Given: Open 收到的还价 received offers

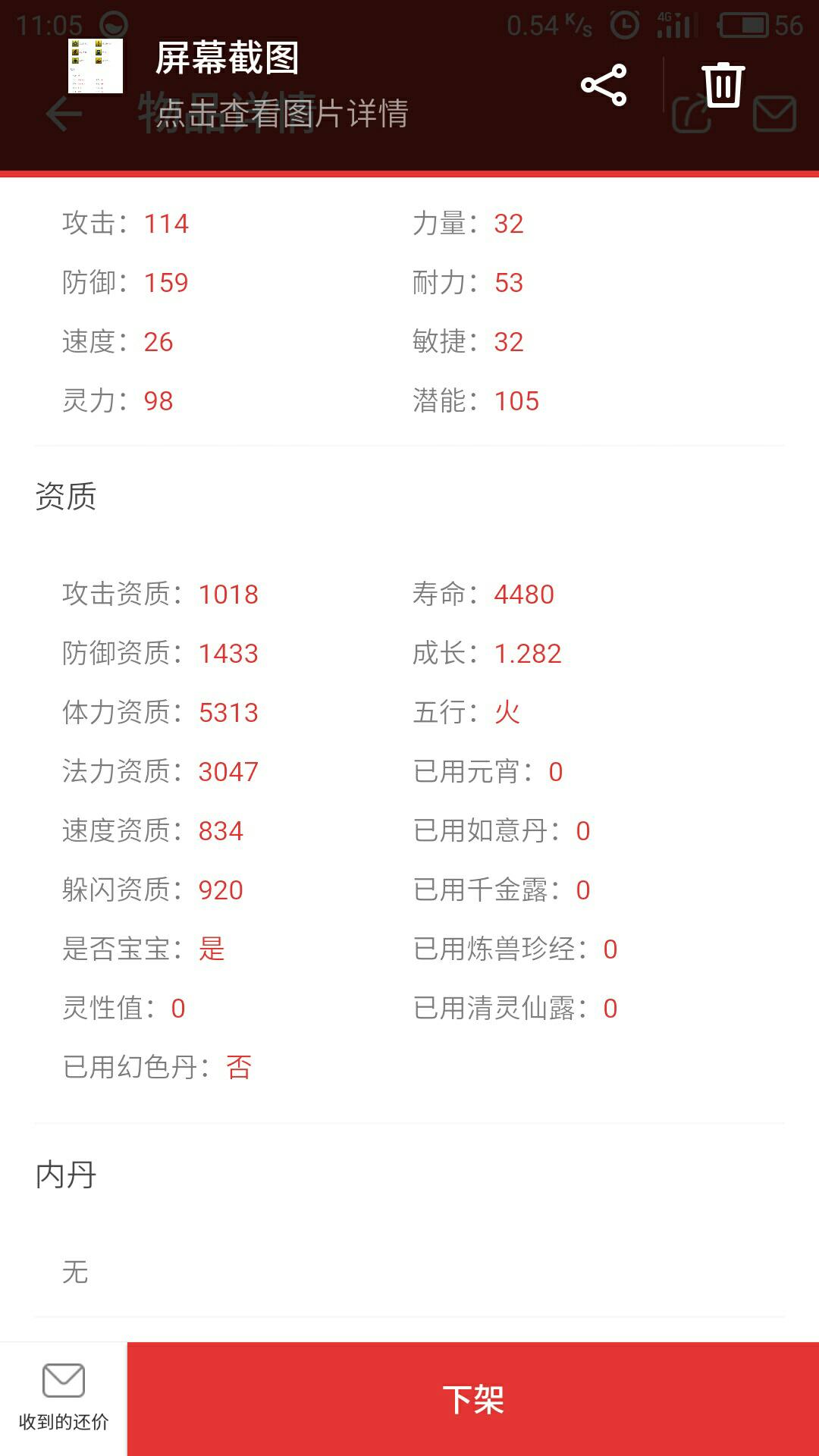Looking at the screenshot, I should [x=64, y=1399].
